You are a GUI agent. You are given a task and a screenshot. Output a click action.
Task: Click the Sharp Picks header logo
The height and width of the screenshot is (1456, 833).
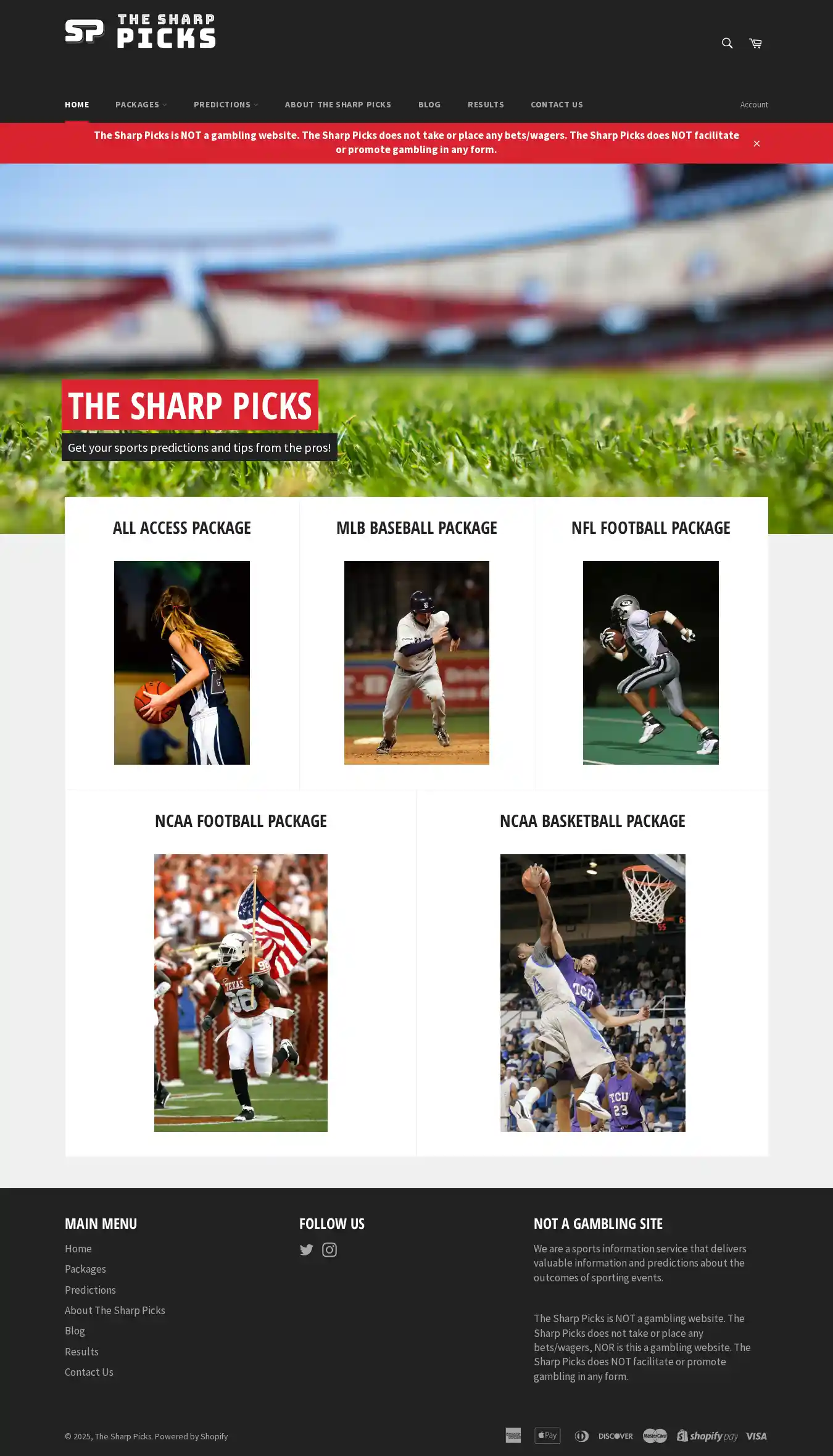[141, 31]
